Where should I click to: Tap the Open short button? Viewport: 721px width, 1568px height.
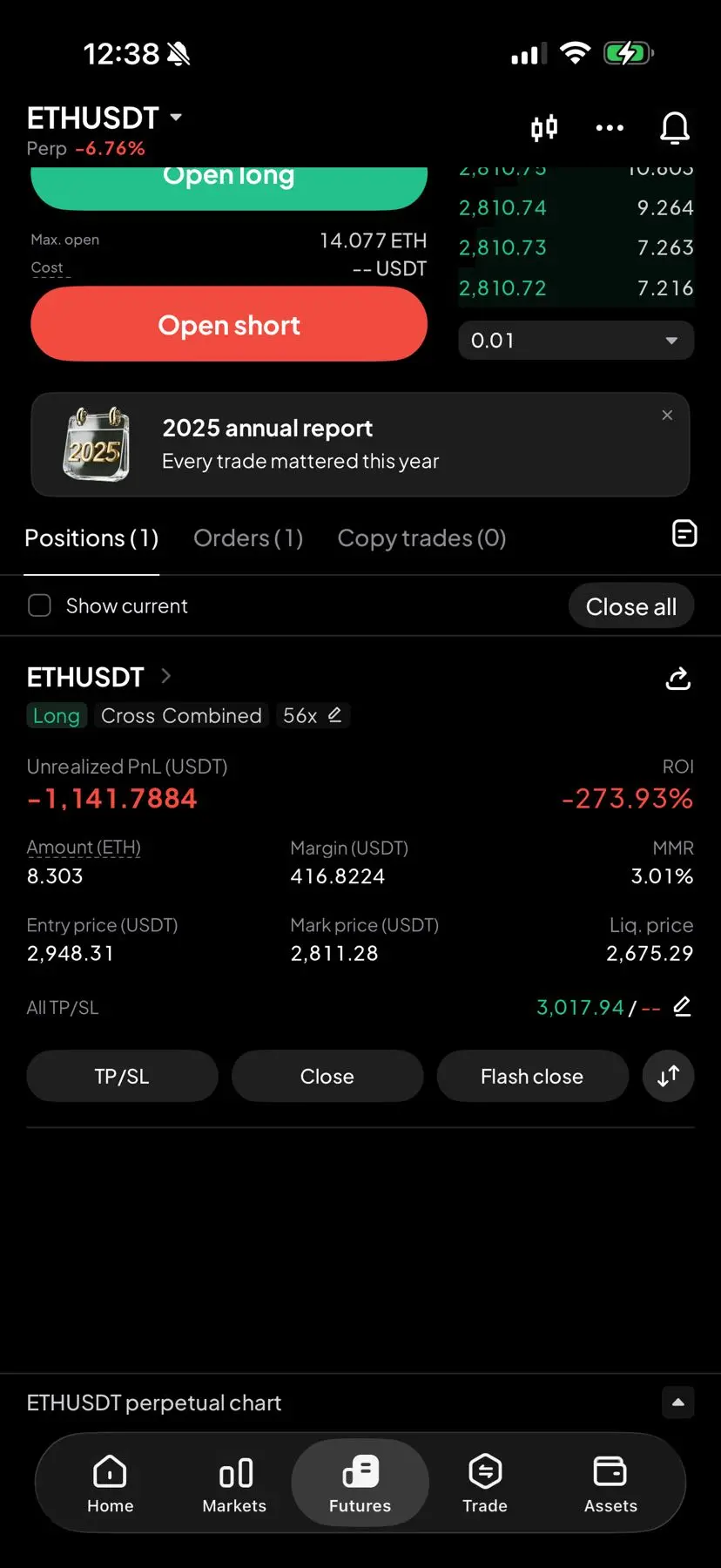click(x=229, y=325)
